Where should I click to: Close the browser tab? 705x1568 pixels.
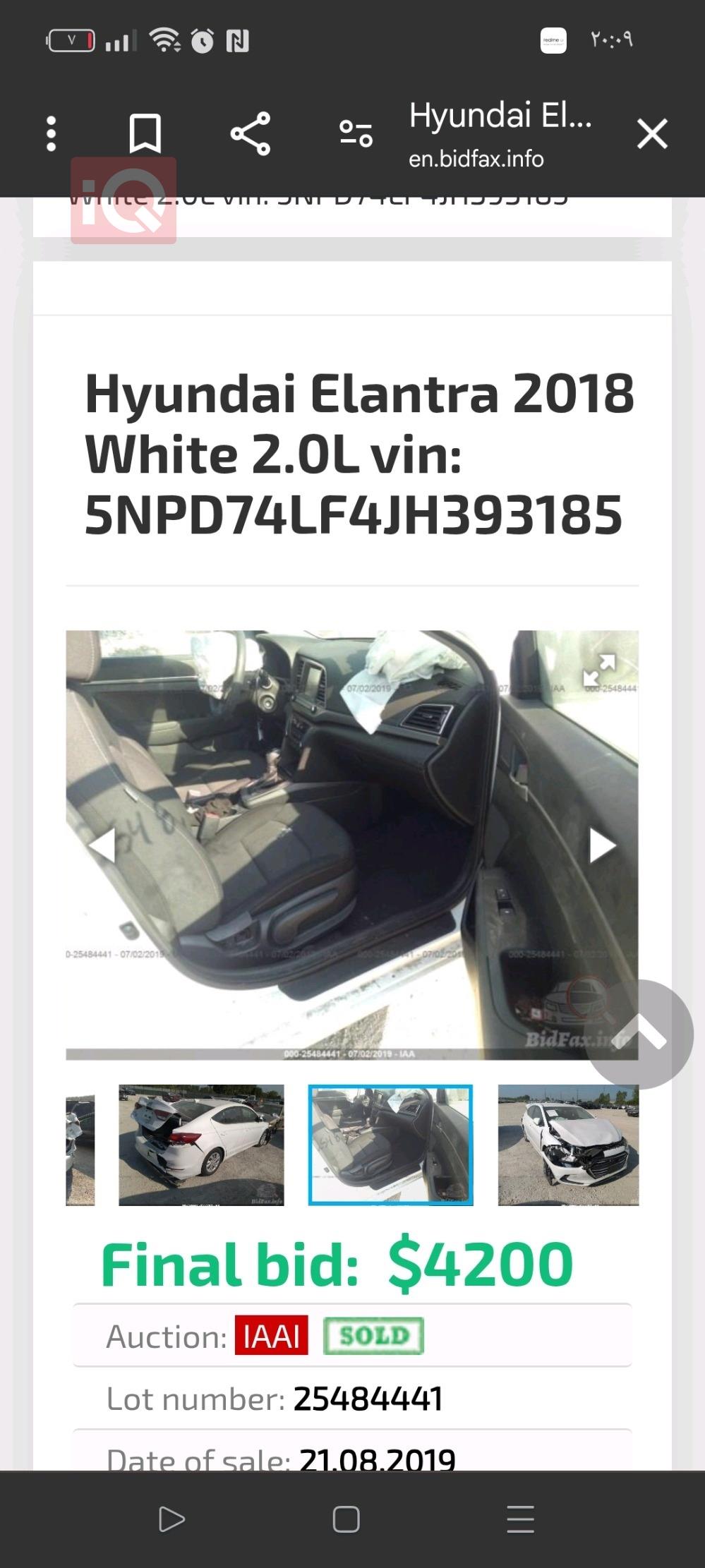[652, 133]
